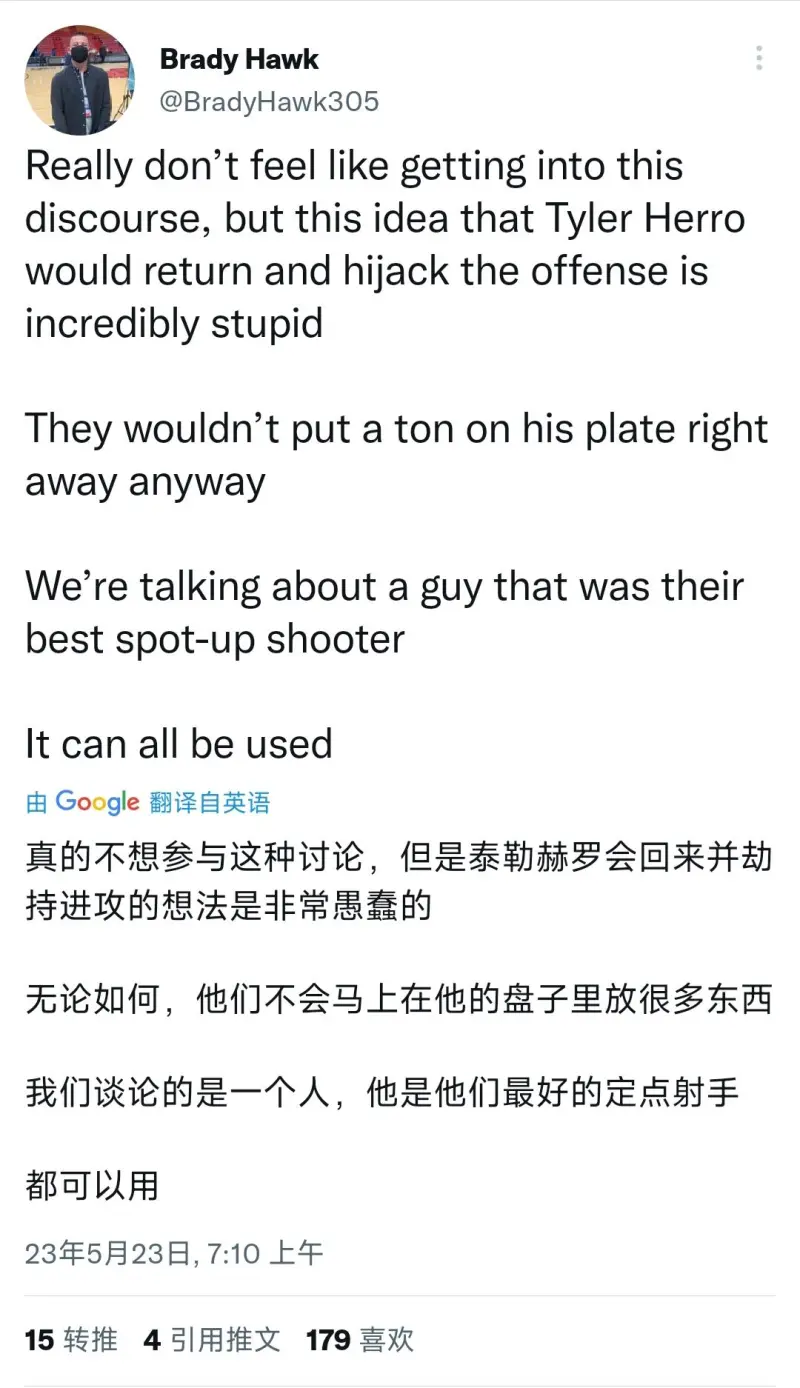Tap the Brady Hawk display name
This screenshot has width=800, height=1388.
239,59
